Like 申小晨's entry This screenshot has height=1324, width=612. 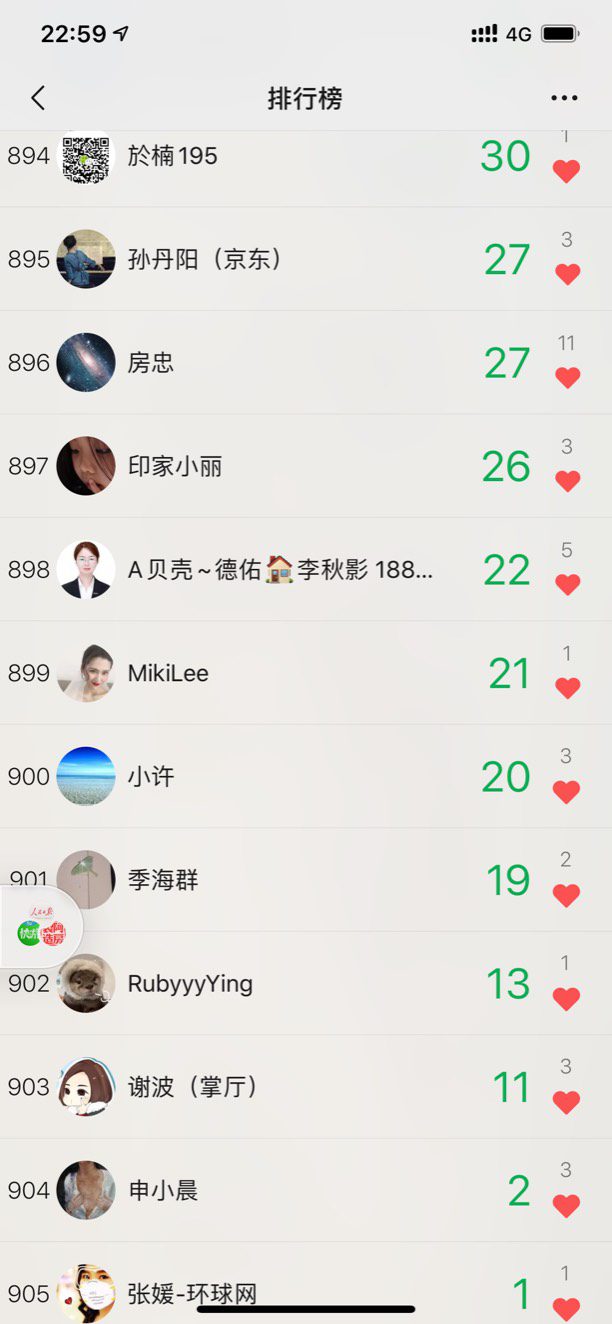tap(567, 1206)
